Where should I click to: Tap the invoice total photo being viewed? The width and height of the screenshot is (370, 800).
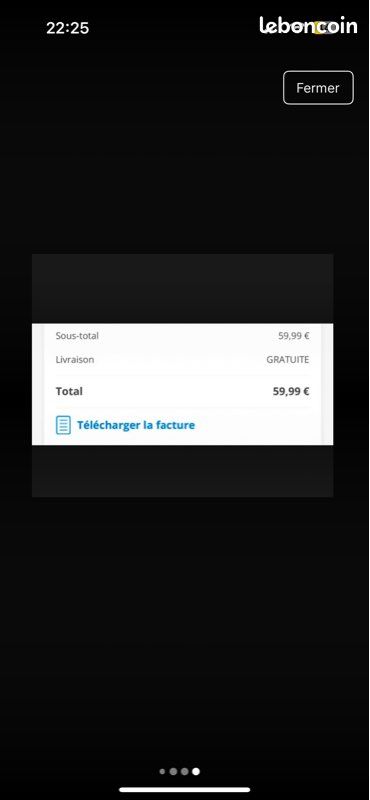[x=183, y=376]
